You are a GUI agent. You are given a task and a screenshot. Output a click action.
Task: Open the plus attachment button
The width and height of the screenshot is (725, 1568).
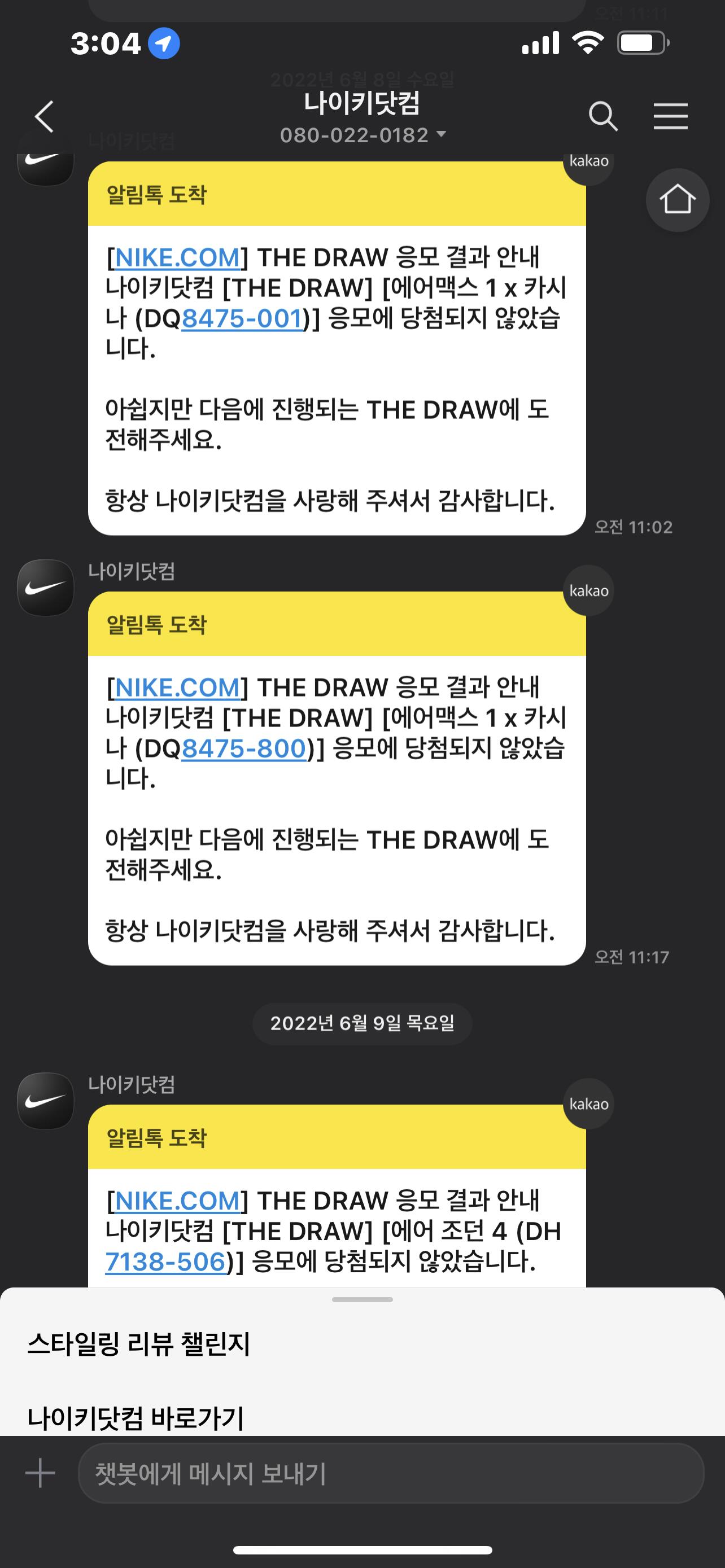click(40, 1473)
